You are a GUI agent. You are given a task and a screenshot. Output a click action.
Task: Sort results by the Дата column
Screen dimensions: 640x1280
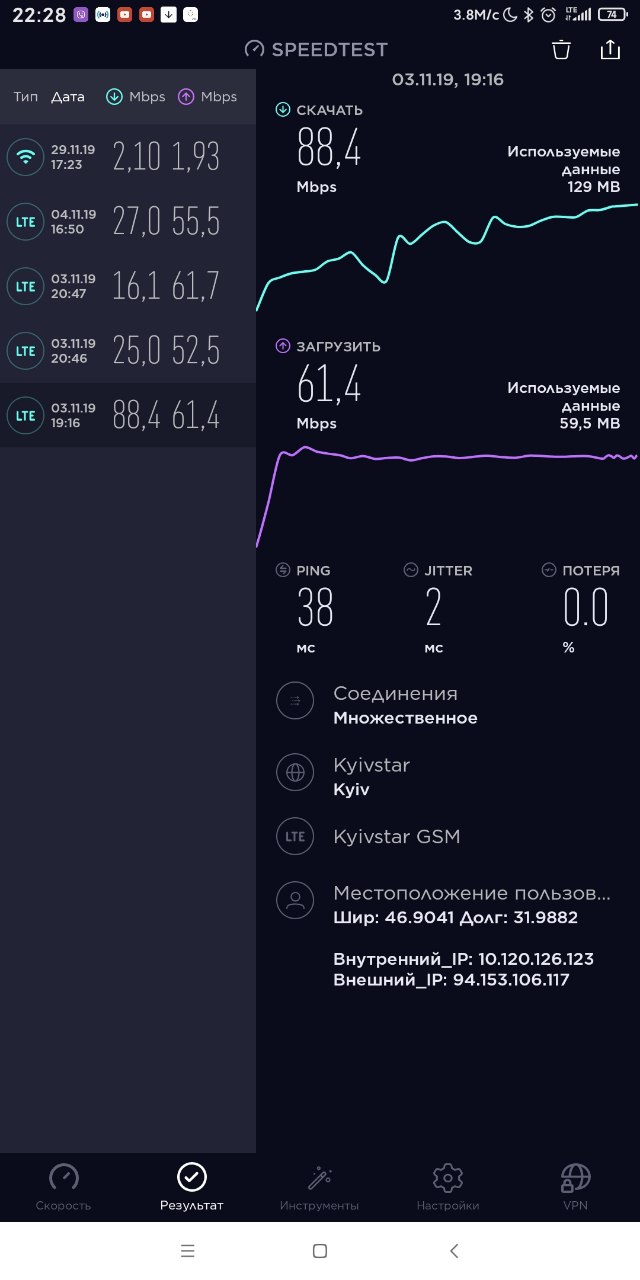(68, 97)
